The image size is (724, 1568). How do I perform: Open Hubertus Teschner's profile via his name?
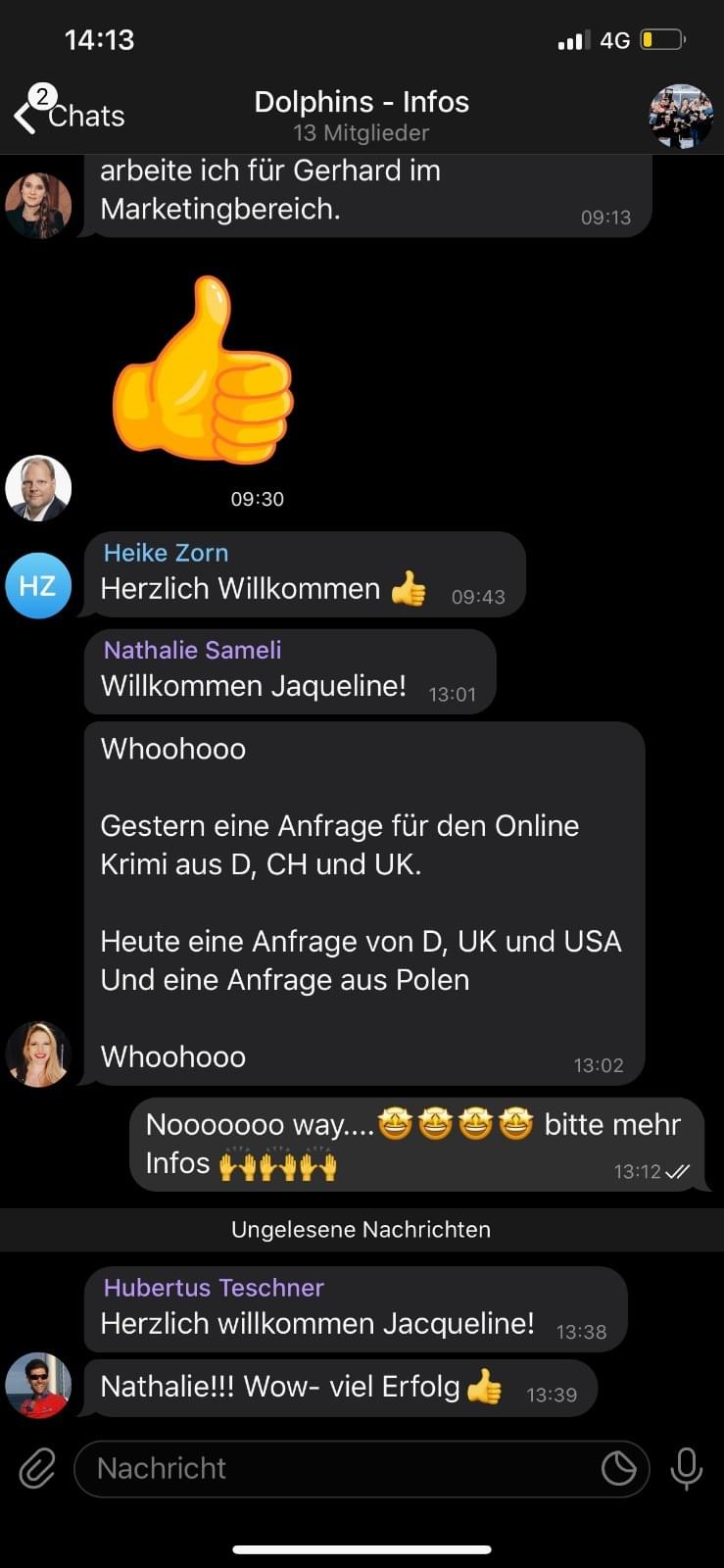pyautogui.click(x=214, y=1288)
